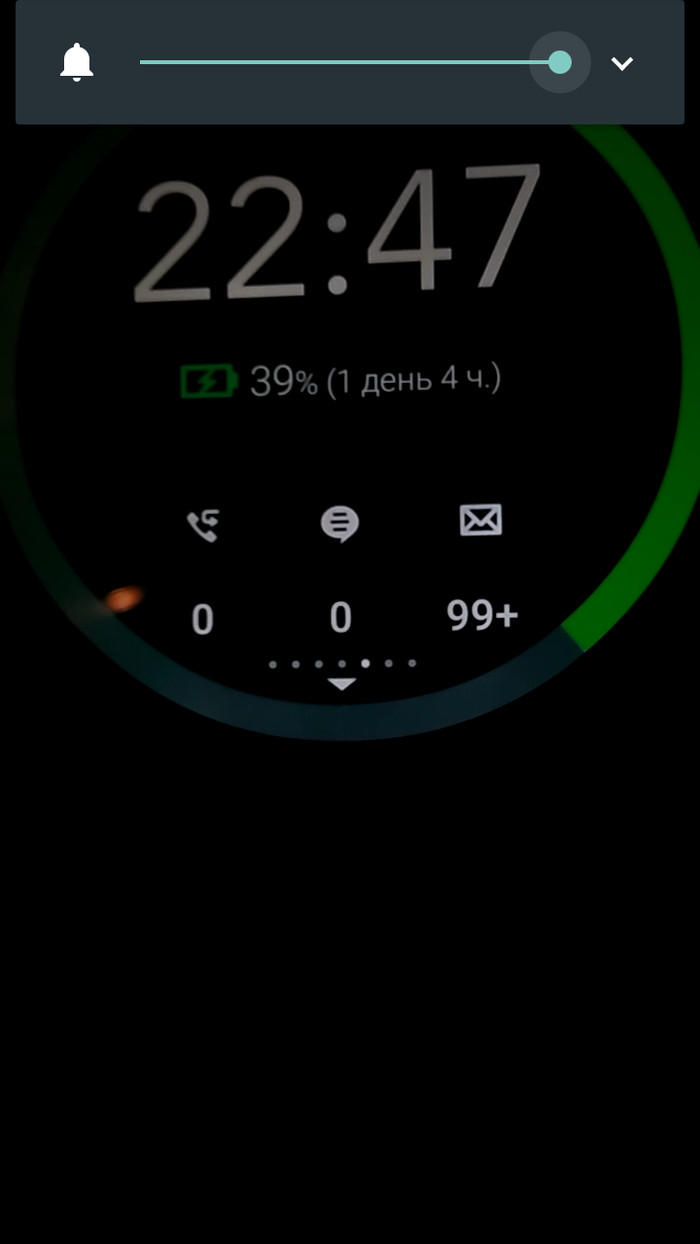Open missed calls from the phone icon
This screenshot has width=700, height=1244.
click(x=203, y=524)
